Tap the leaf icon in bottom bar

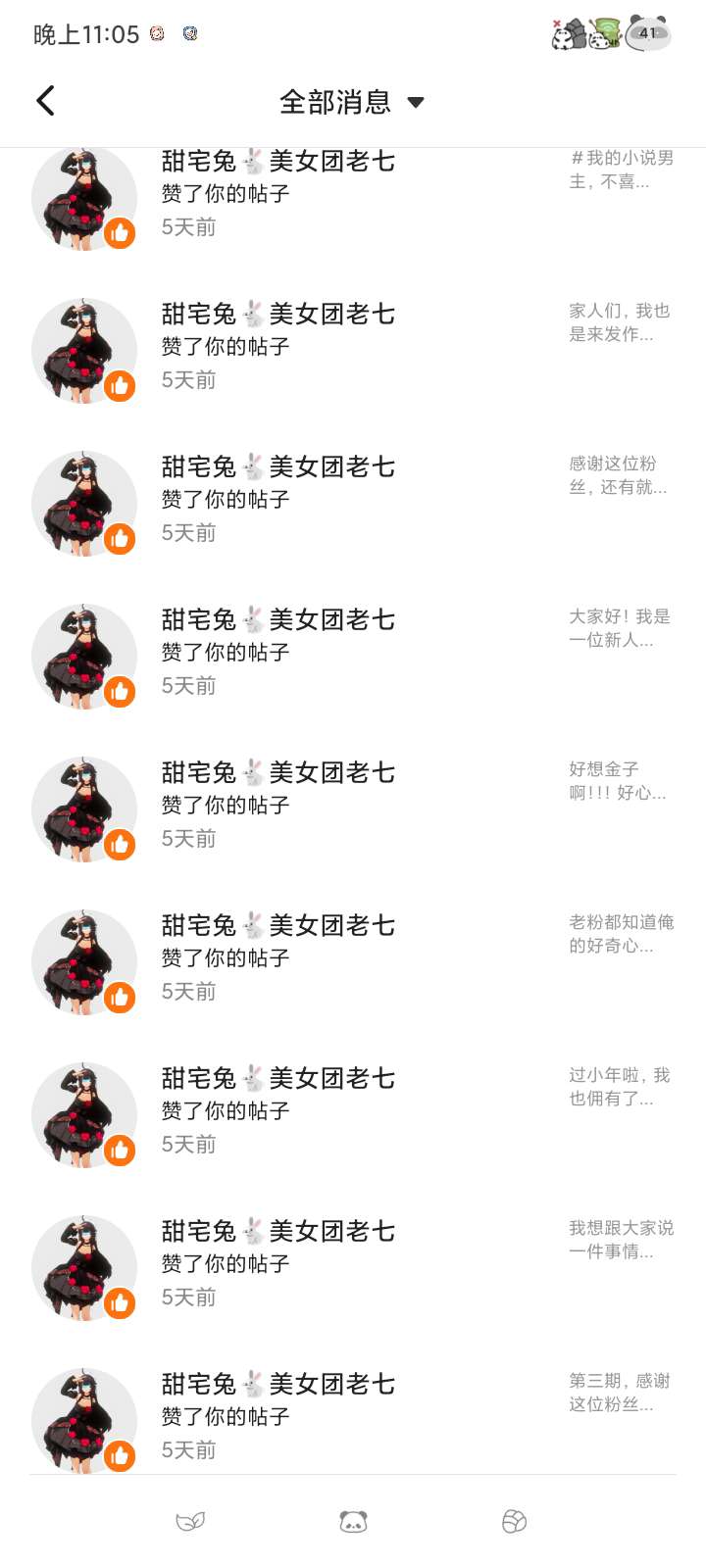pos(190,1521)
